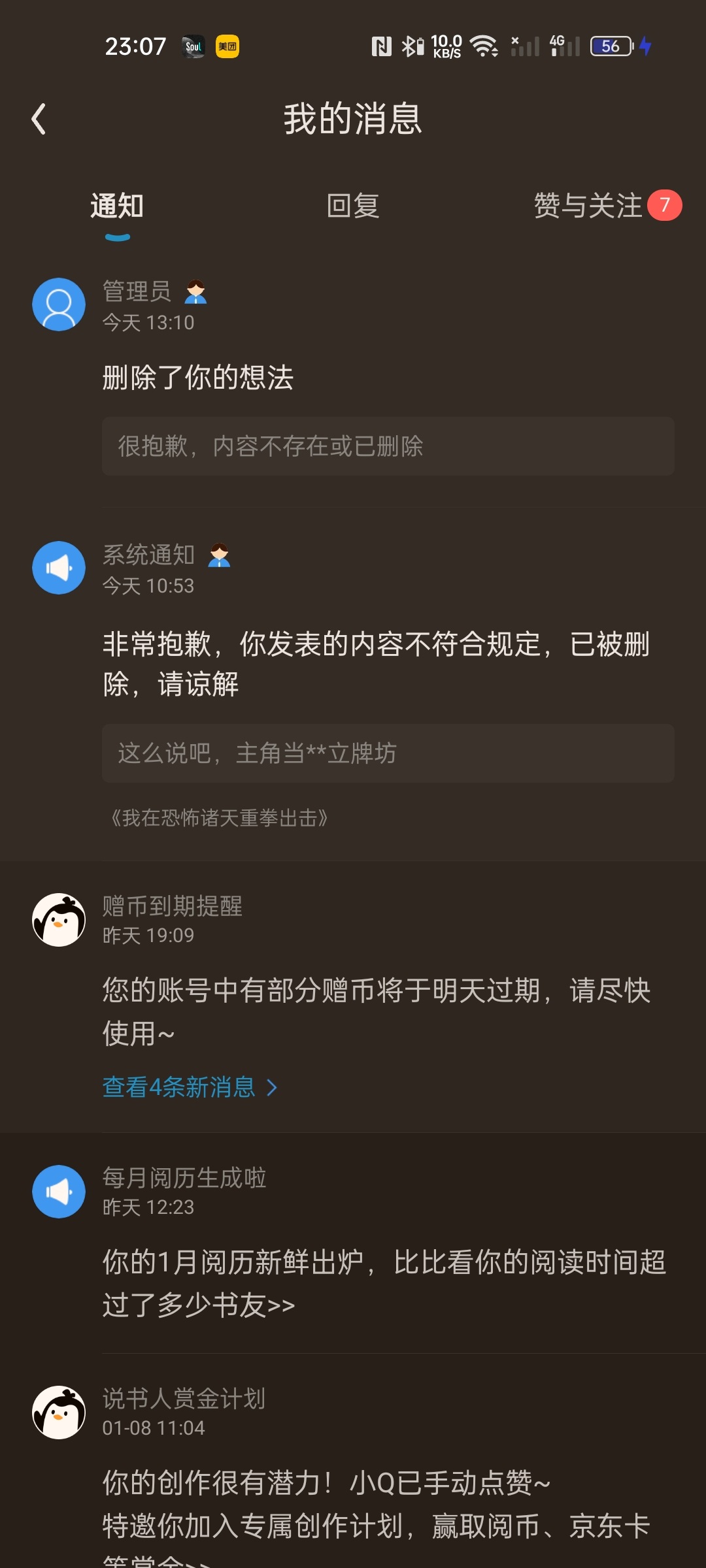Open the 赞与关注 tab
Image resolution: width=706 pixels, height=1568 pixels.
point(588,206)
